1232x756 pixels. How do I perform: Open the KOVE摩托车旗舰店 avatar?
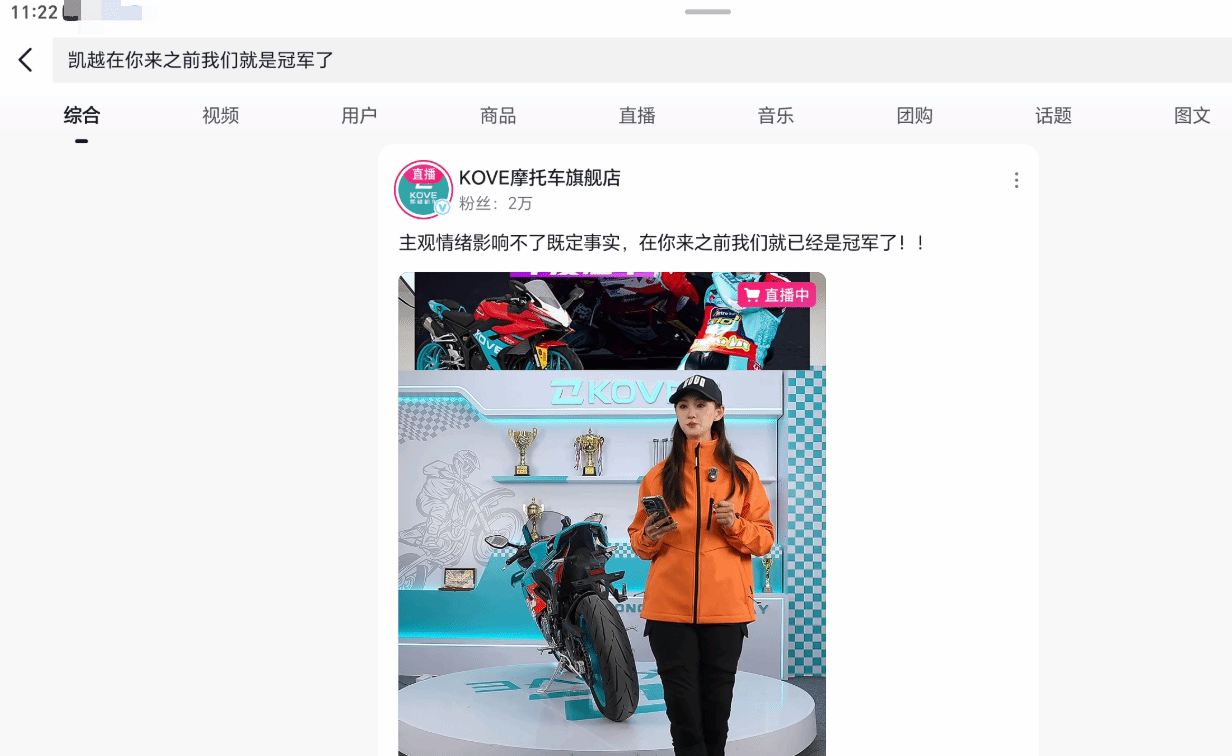[x=424, y=189]
